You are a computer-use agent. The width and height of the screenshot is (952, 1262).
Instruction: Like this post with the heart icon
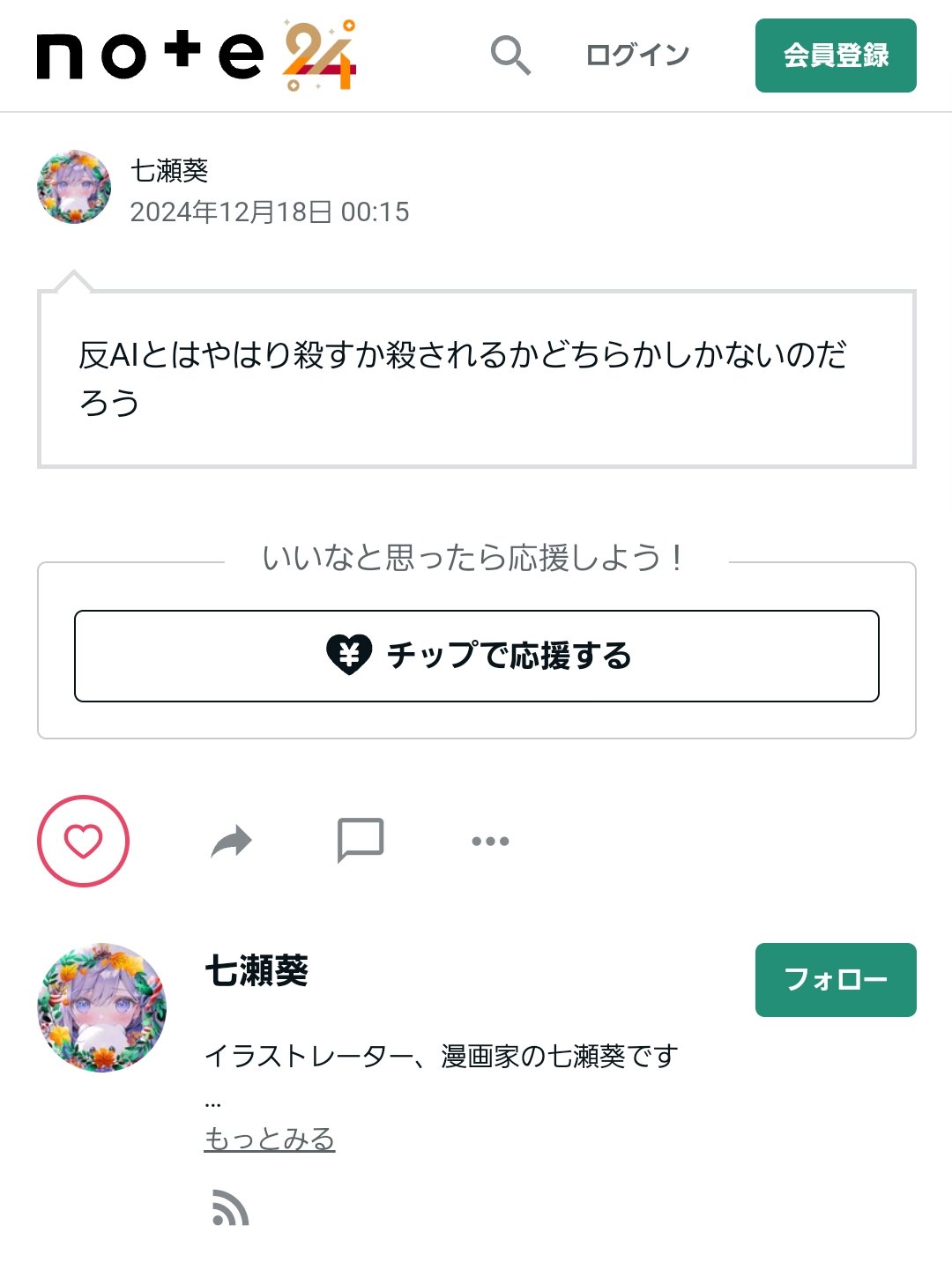click(x=83, y=841)
